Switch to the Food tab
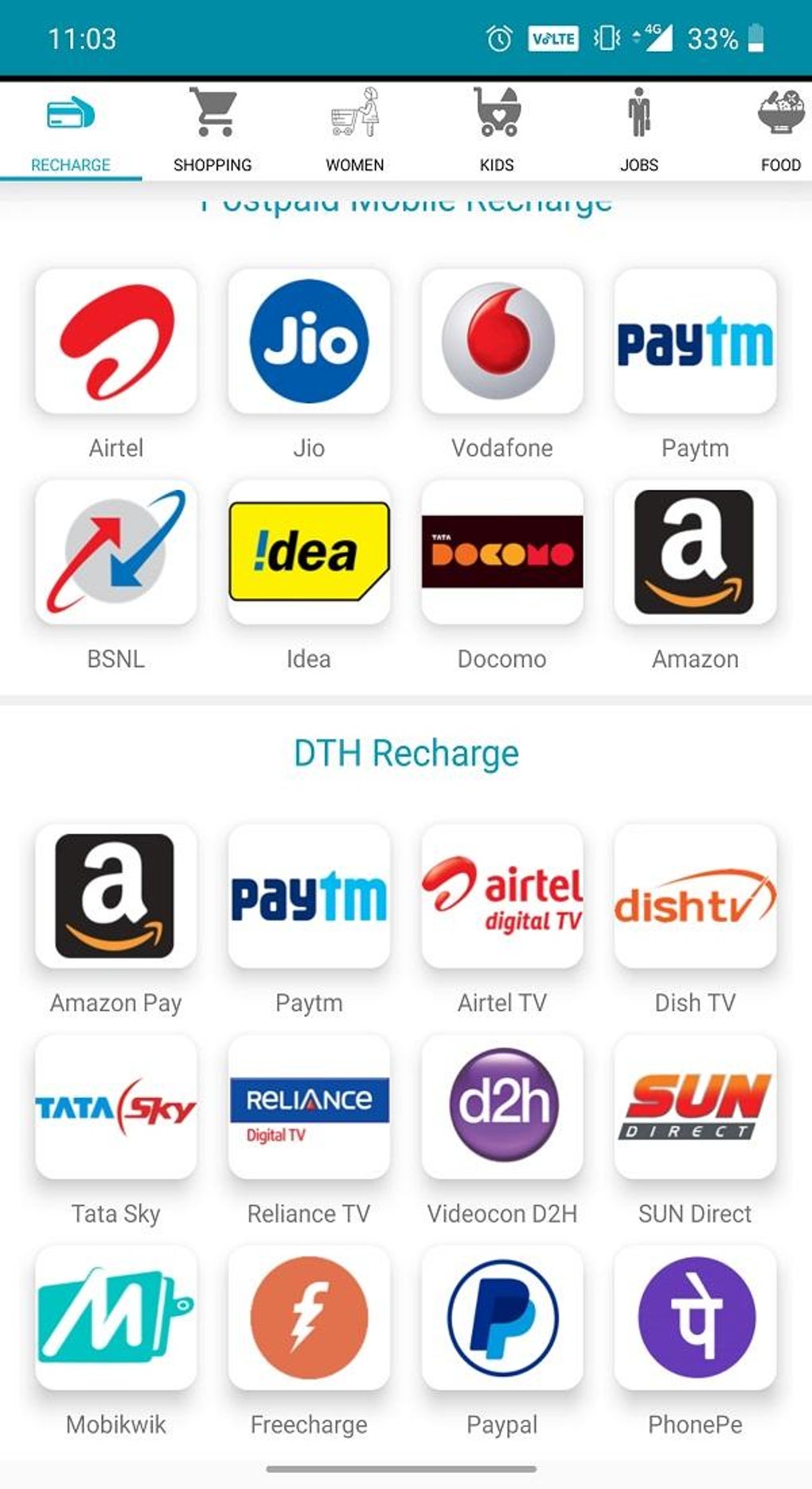Screen dimensions: 812x1489 tap(780, 131)
